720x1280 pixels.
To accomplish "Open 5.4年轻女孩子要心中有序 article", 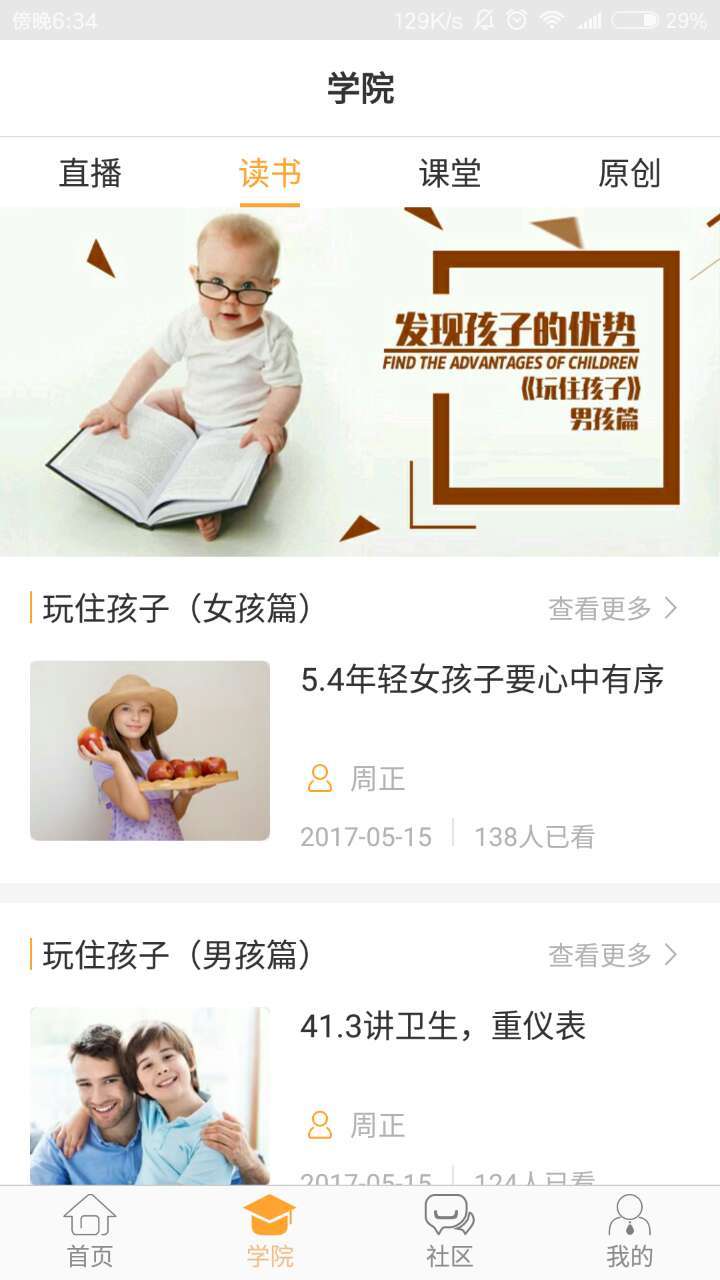I will coord(482,681).
